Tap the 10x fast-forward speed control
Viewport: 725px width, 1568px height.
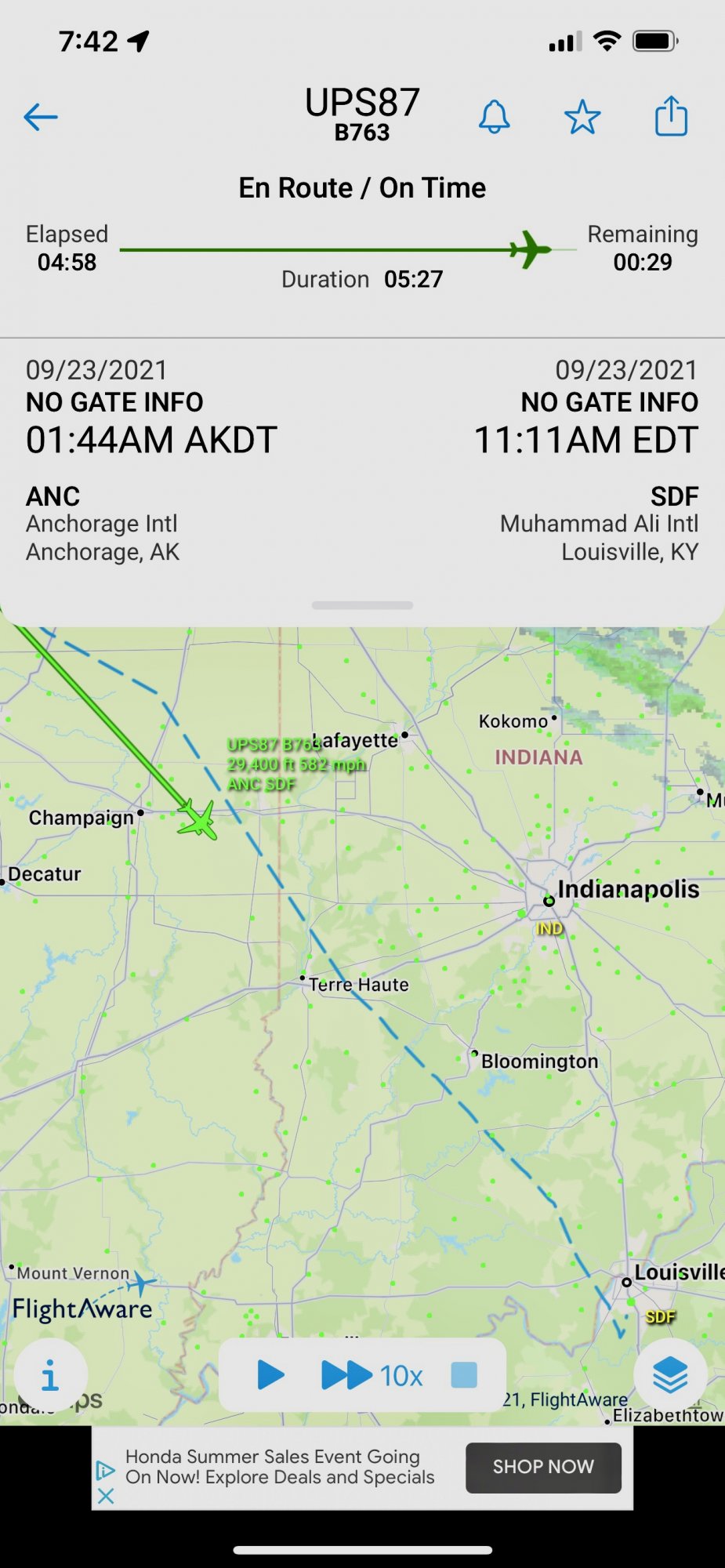tap(372, 1374)
